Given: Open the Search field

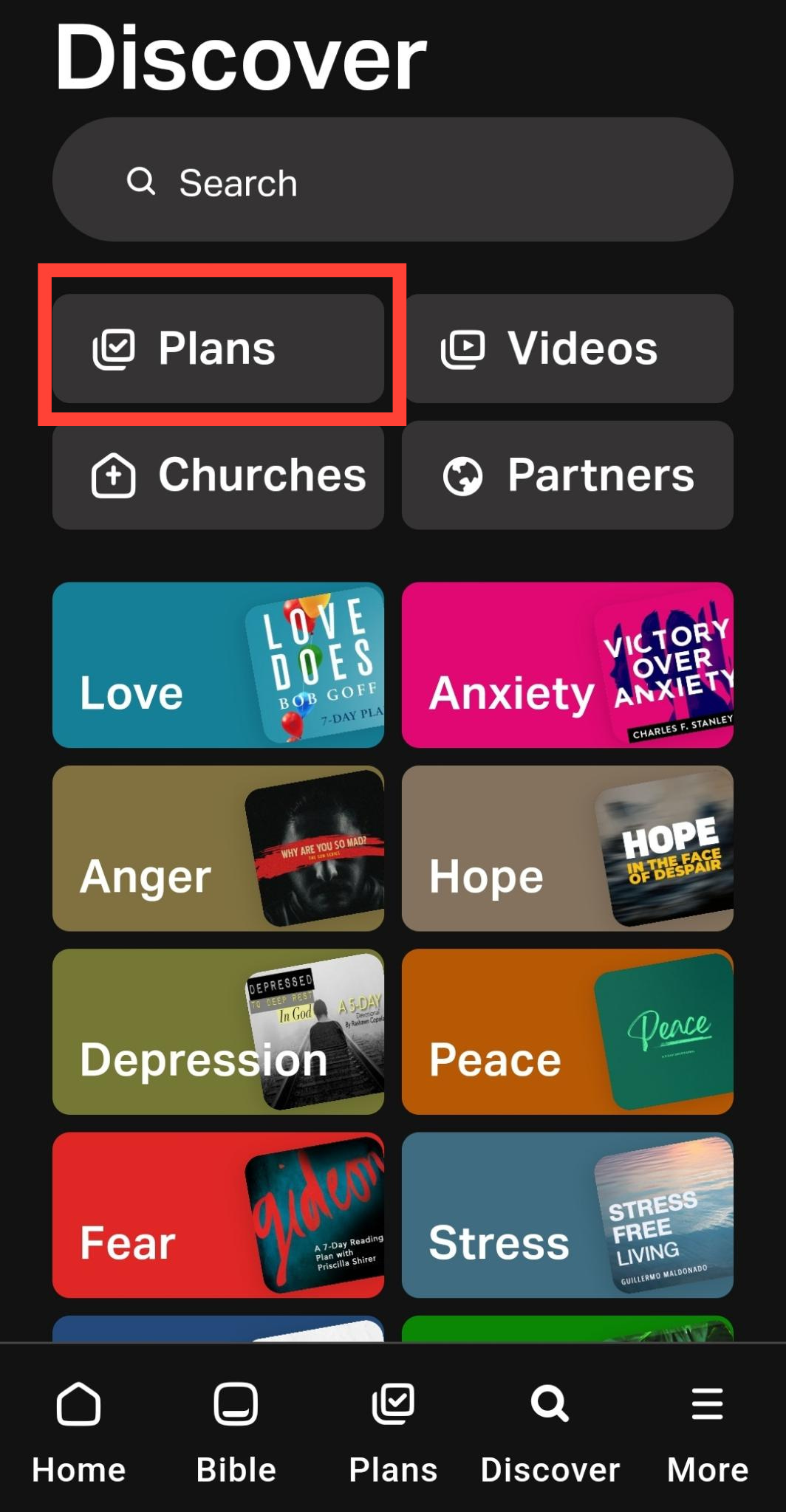Looking at the screenshot, I should click(392, 181).
